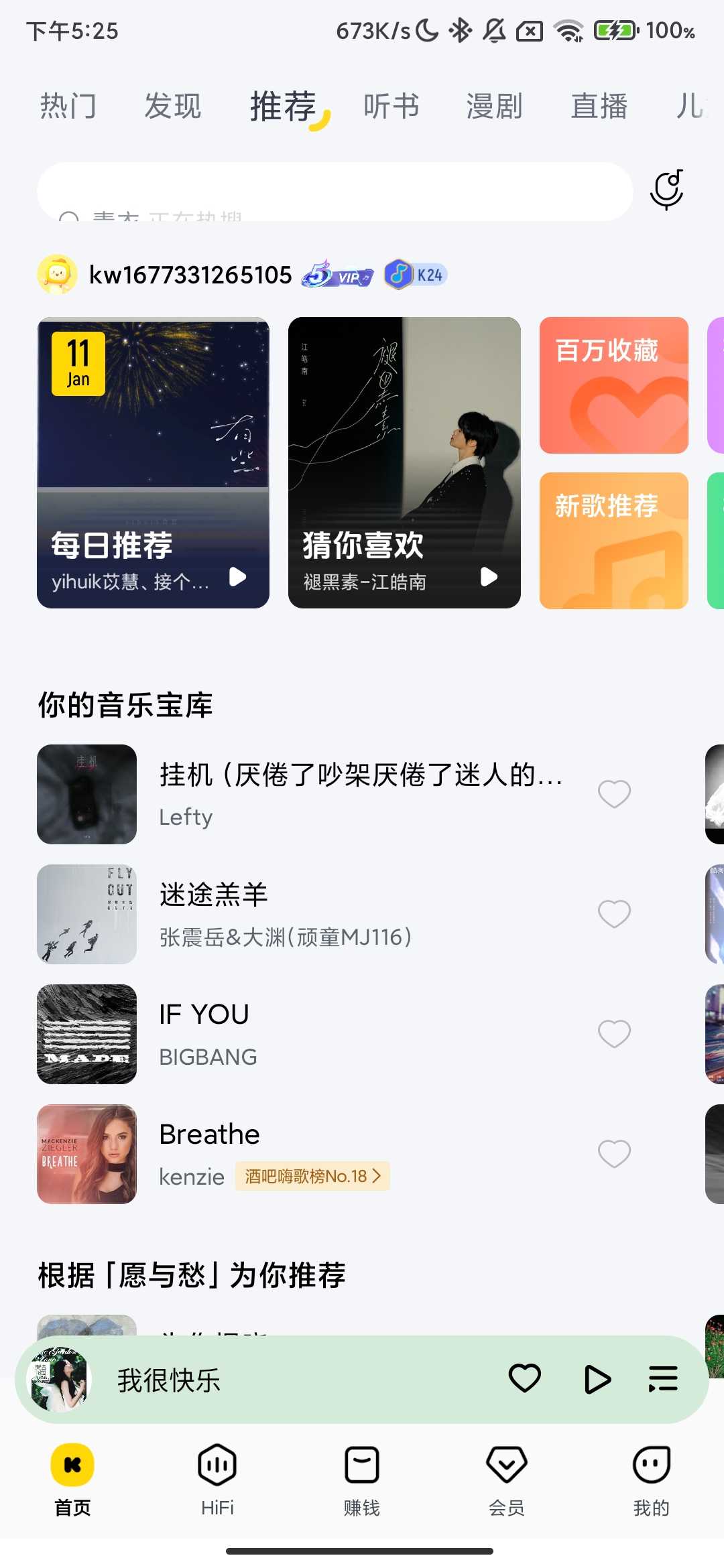
Task: Open the 每日推荐 daily recommendation card
Action: 153,462
